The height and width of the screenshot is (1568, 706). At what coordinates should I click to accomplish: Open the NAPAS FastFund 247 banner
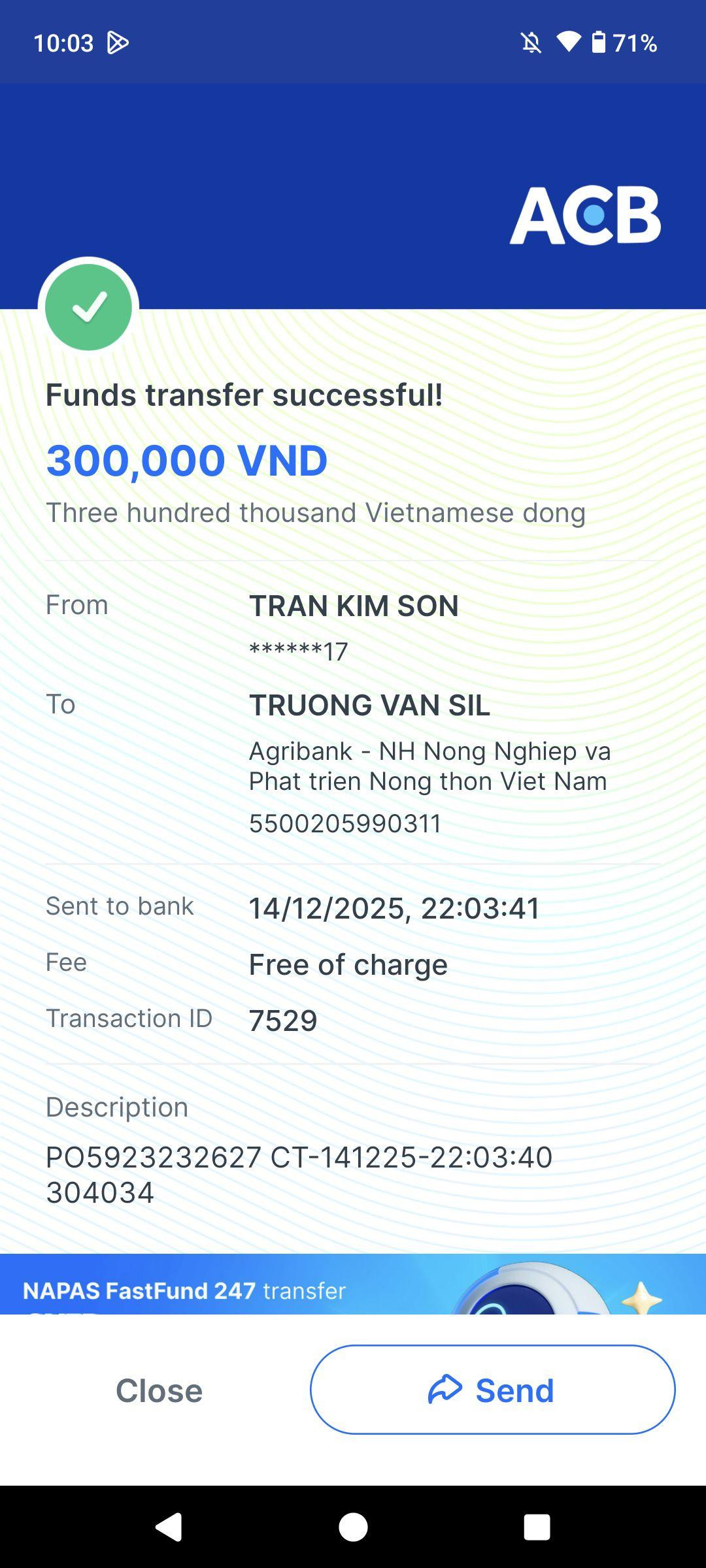coord(353,1284)
